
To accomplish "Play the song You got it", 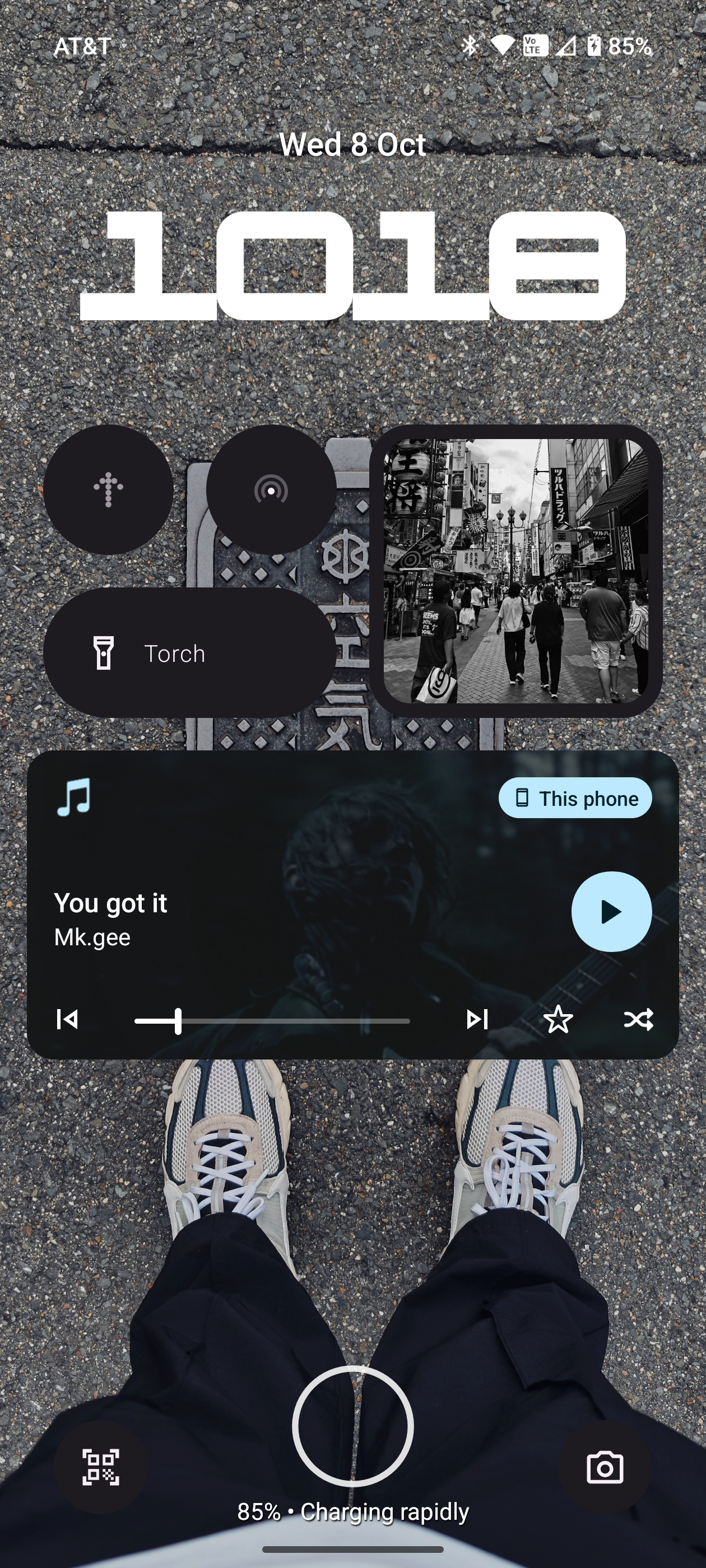I will click(x=611, y=911).
